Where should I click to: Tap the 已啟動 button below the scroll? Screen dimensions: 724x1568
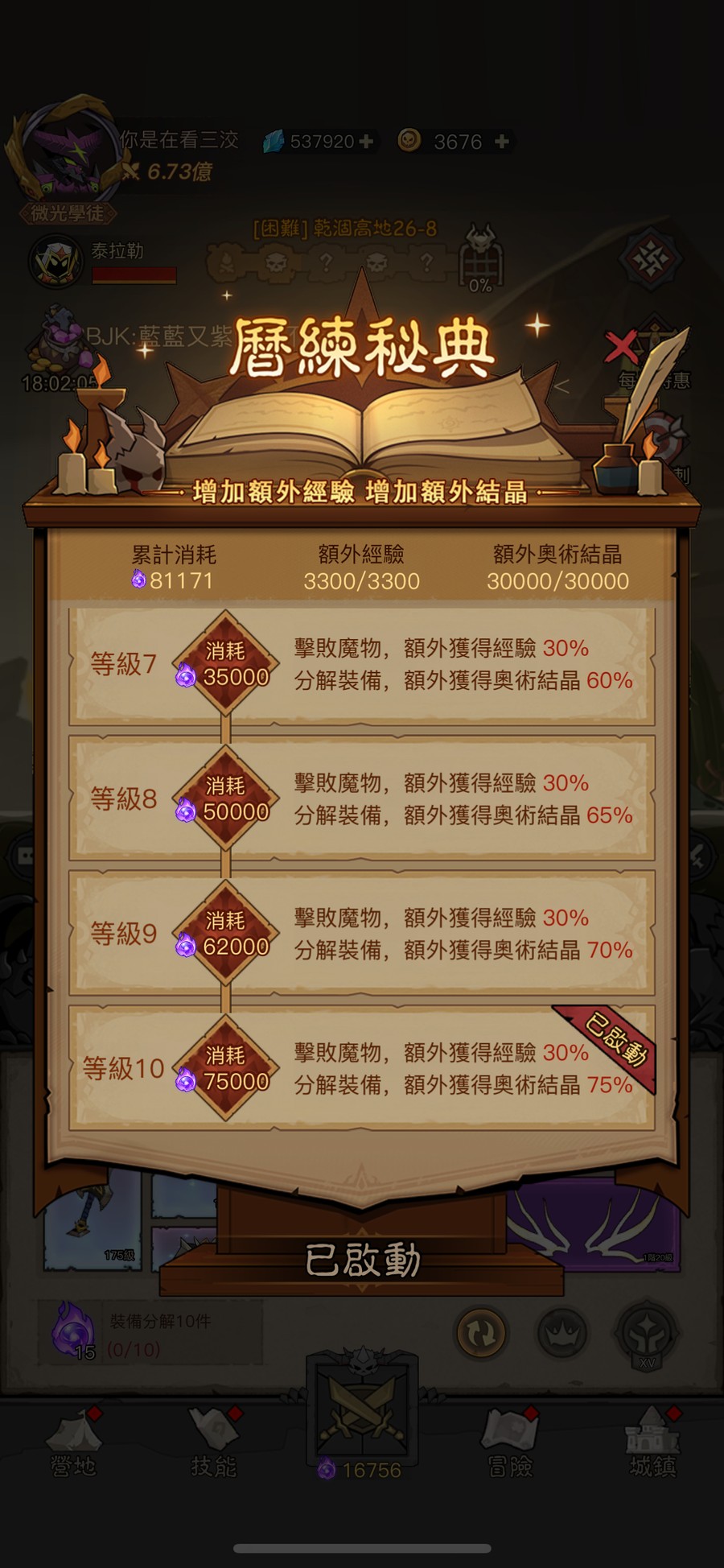pos(362,1260)
